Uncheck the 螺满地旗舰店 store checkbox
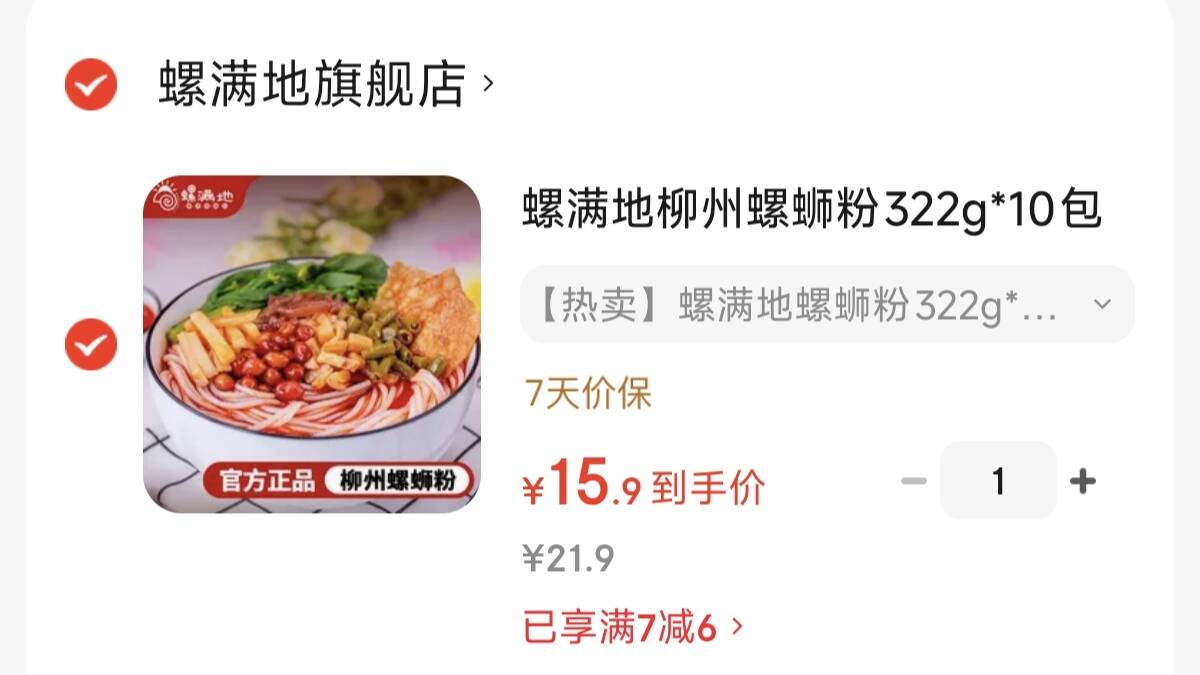 tap(91, 84)
